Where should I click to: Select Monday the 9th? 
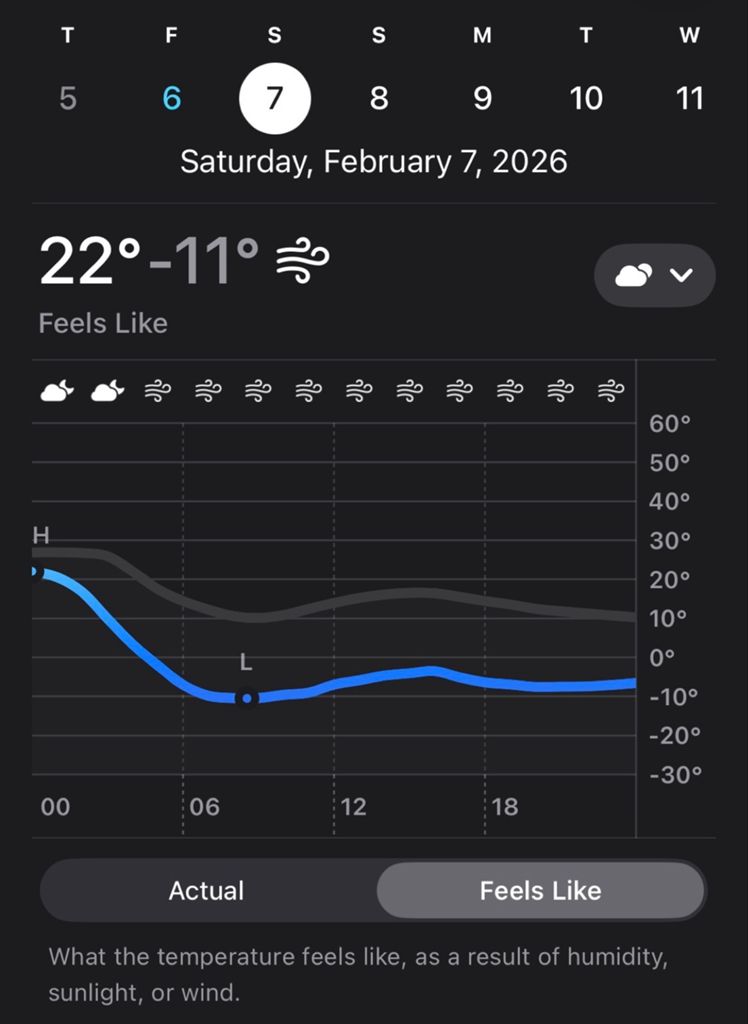tap(482, 98)
